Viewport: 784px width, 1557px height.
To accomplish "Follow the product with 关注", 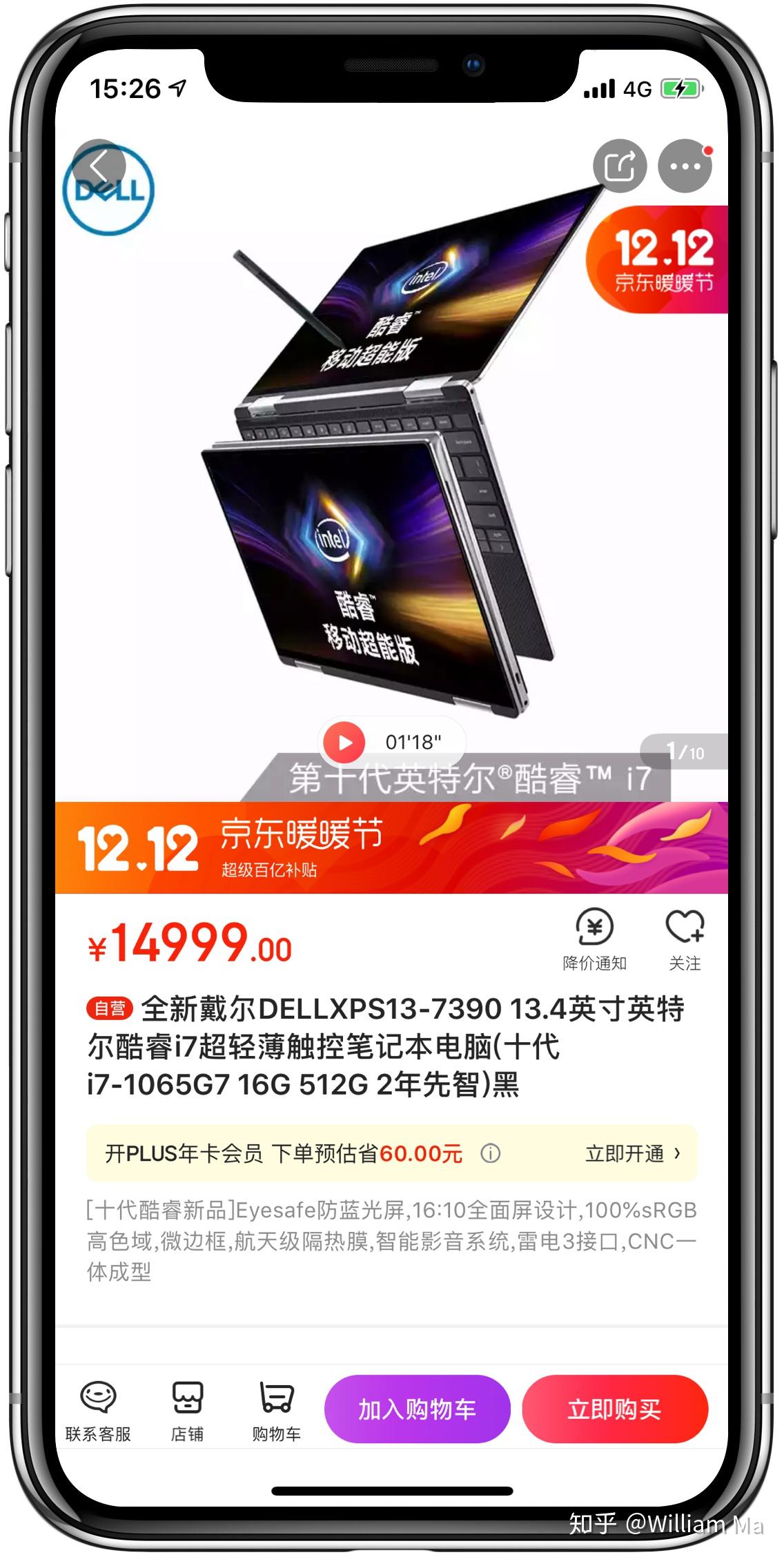I will [685, 940].
